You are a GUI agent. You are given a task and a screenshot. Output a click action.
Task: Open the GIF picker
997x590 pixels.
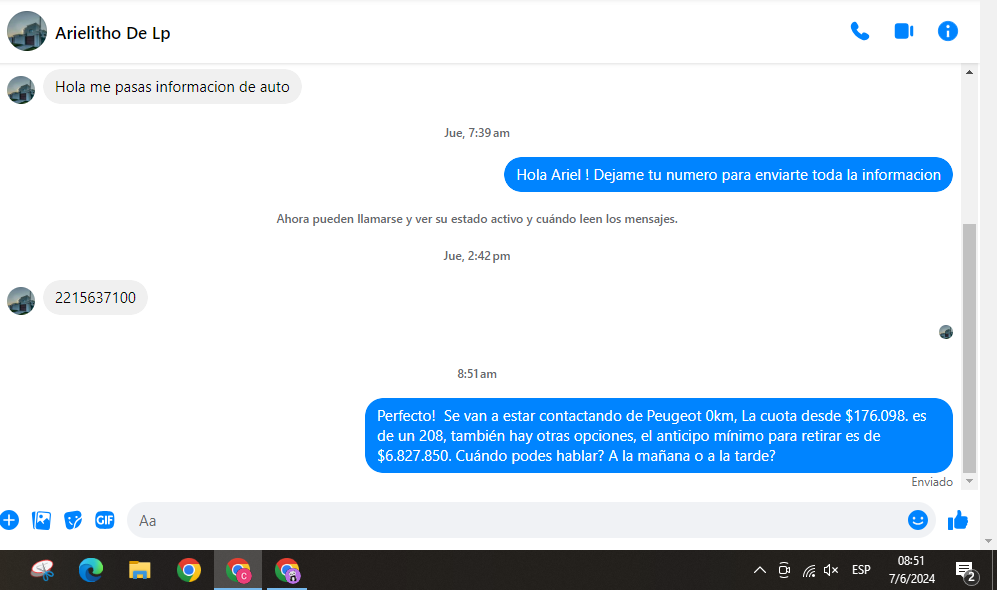coord(105,520)
